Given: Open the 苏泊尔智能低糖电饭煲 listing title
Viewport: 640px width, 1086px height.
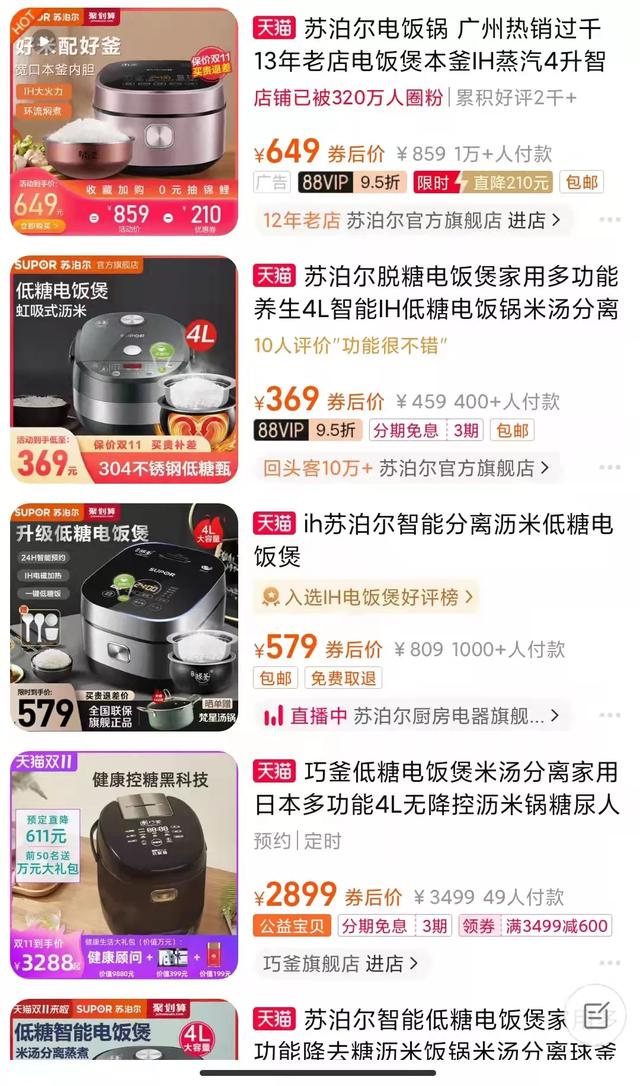Looking at the screenshot, I should 435,1035.
